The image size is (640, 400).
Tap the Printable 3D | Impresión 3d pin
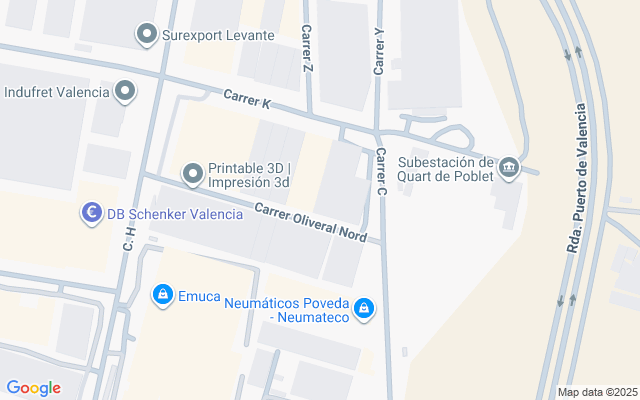click(193, 175)
